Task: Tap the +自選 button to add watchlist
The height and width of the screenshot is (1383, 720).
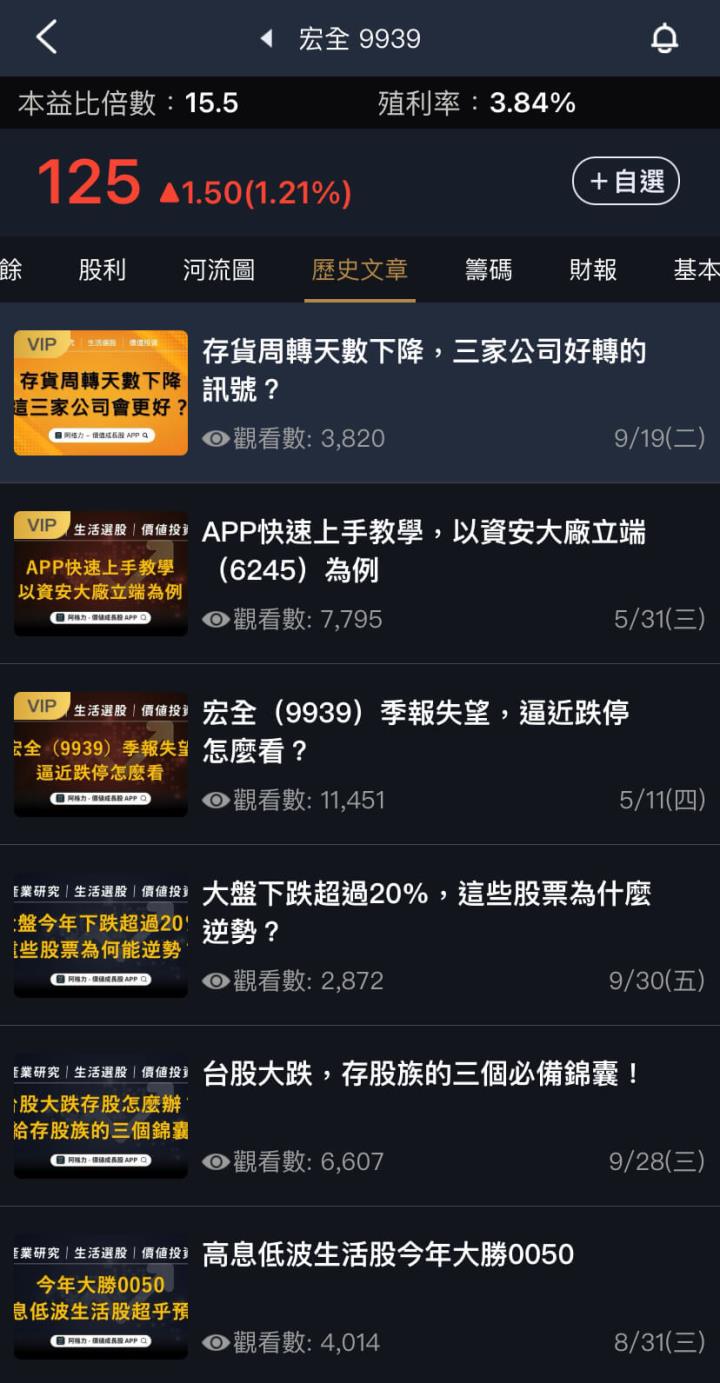Action: click(x=625, y=180)
